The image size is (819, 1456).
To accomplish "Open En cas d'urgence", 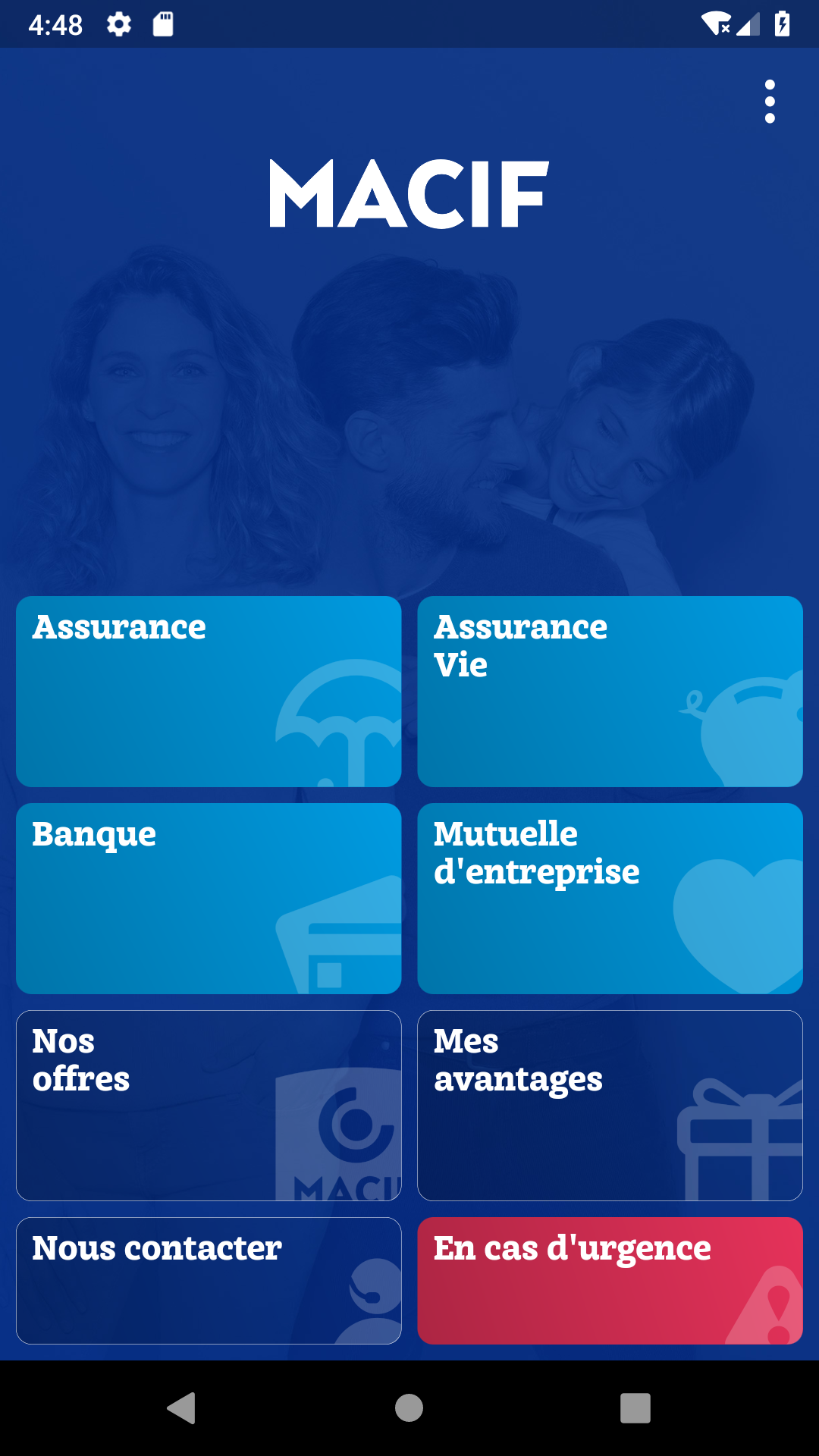I will (610, 1280).
